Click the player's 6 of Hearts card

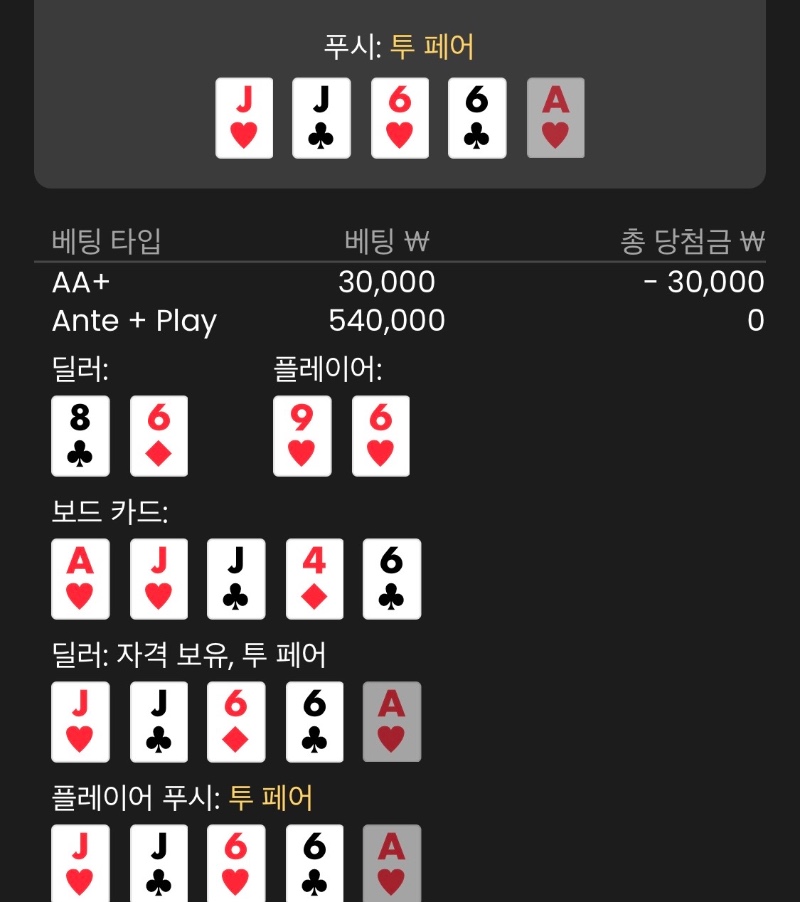point(380,436)
